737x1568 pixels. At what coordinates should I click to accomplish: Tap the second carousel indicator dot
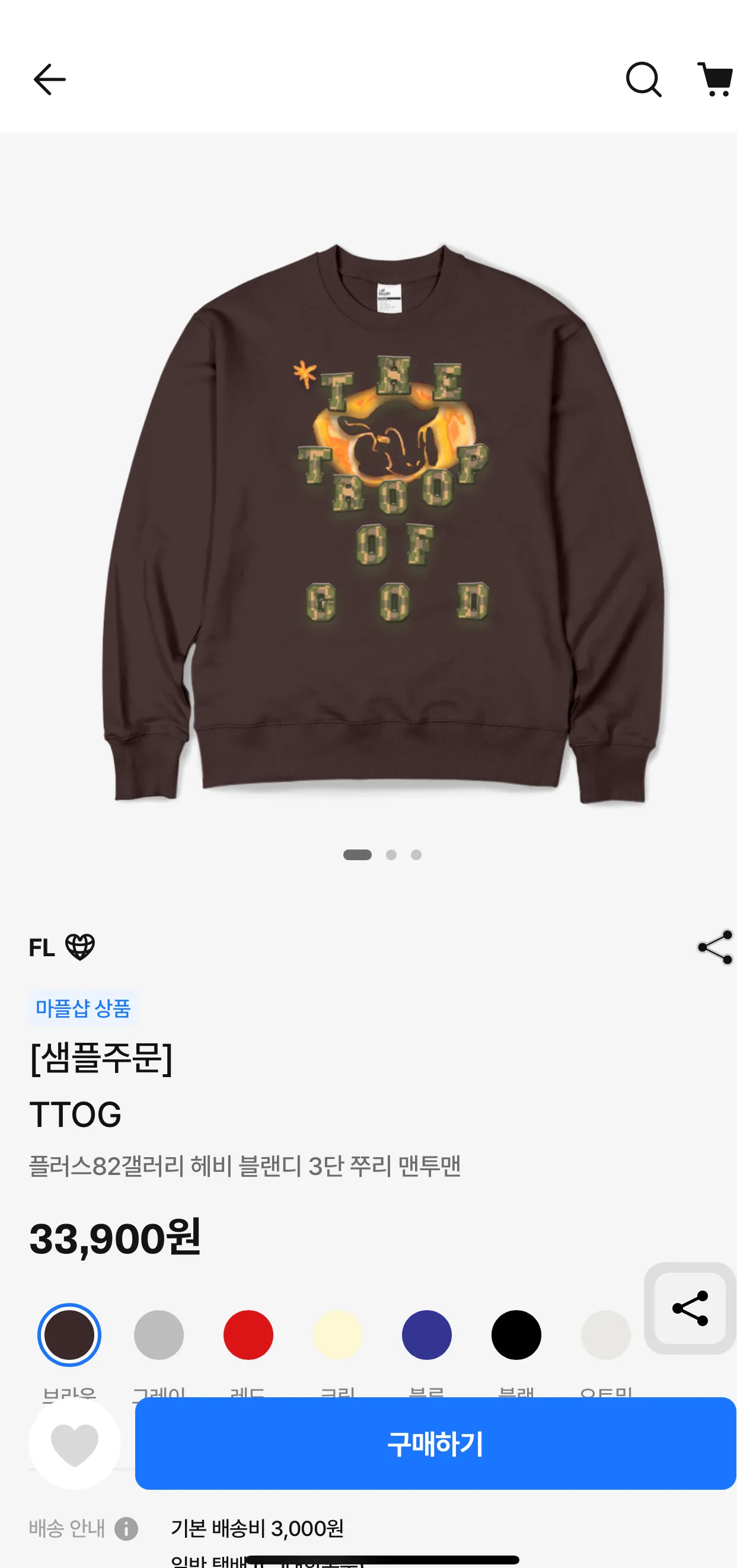click(393, 855)
